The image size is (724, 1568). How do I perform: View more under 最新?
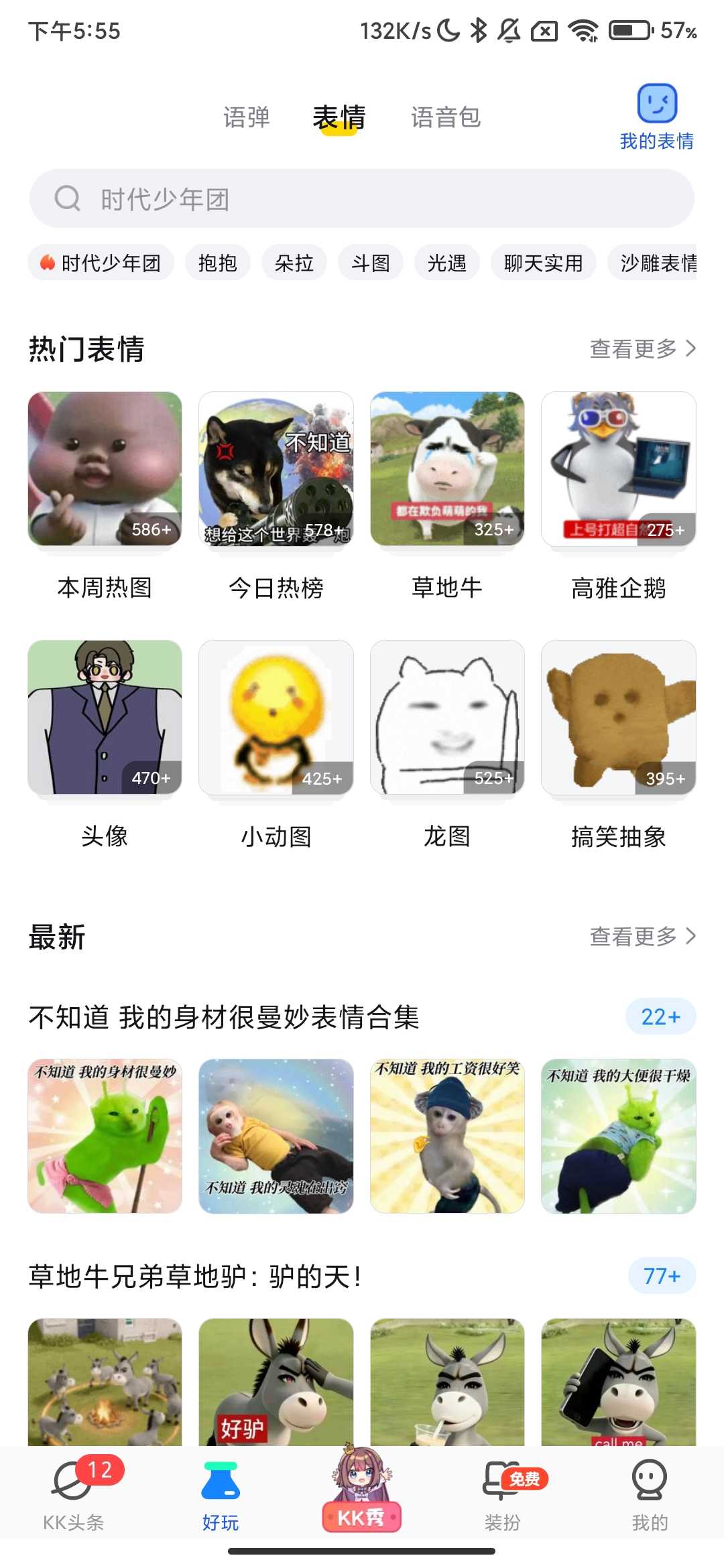(x=642, y=936)
